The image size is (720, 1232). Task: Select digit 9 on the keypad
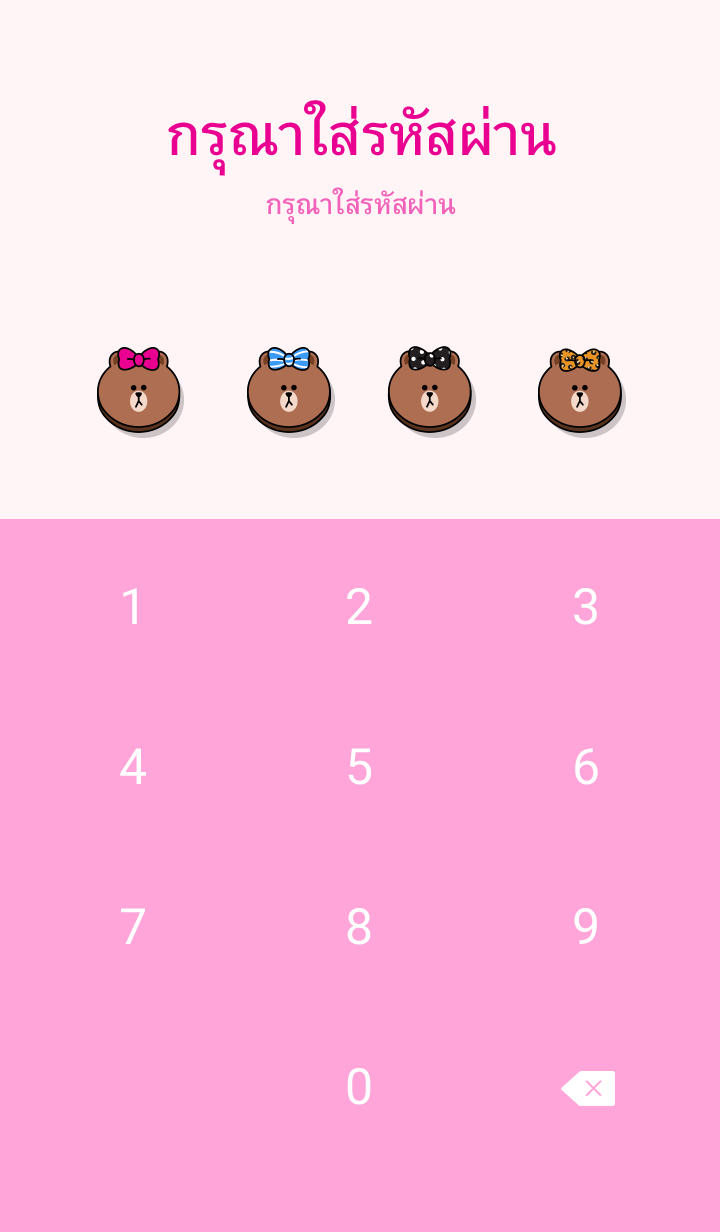click(586, 927)
